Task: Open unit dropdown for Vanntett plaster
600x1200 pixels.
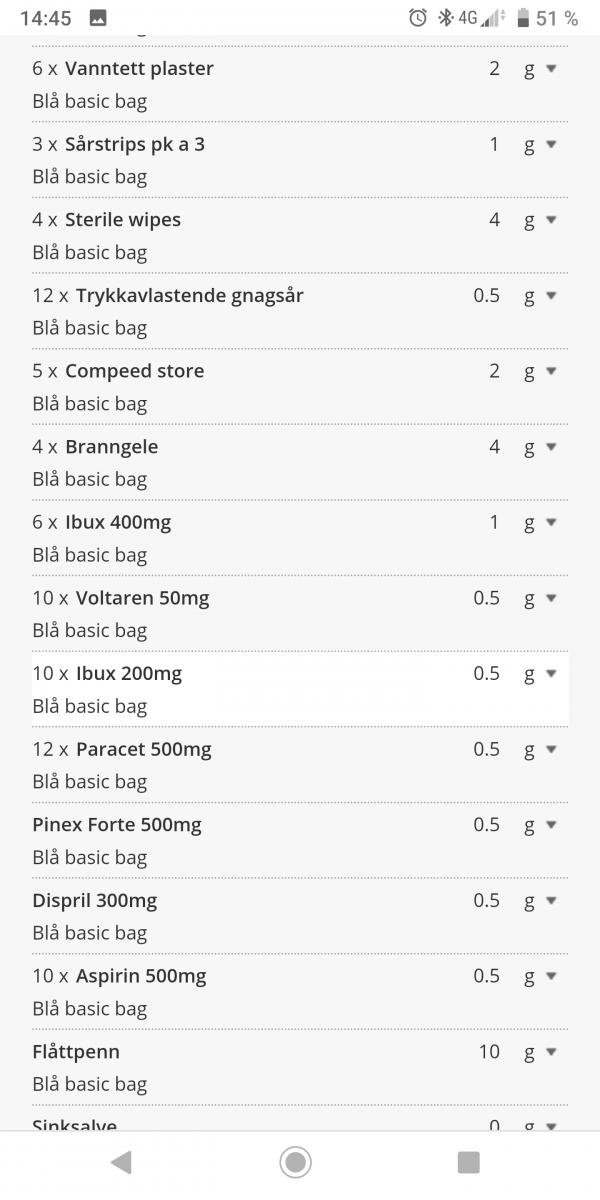Action: coord(540,69)
